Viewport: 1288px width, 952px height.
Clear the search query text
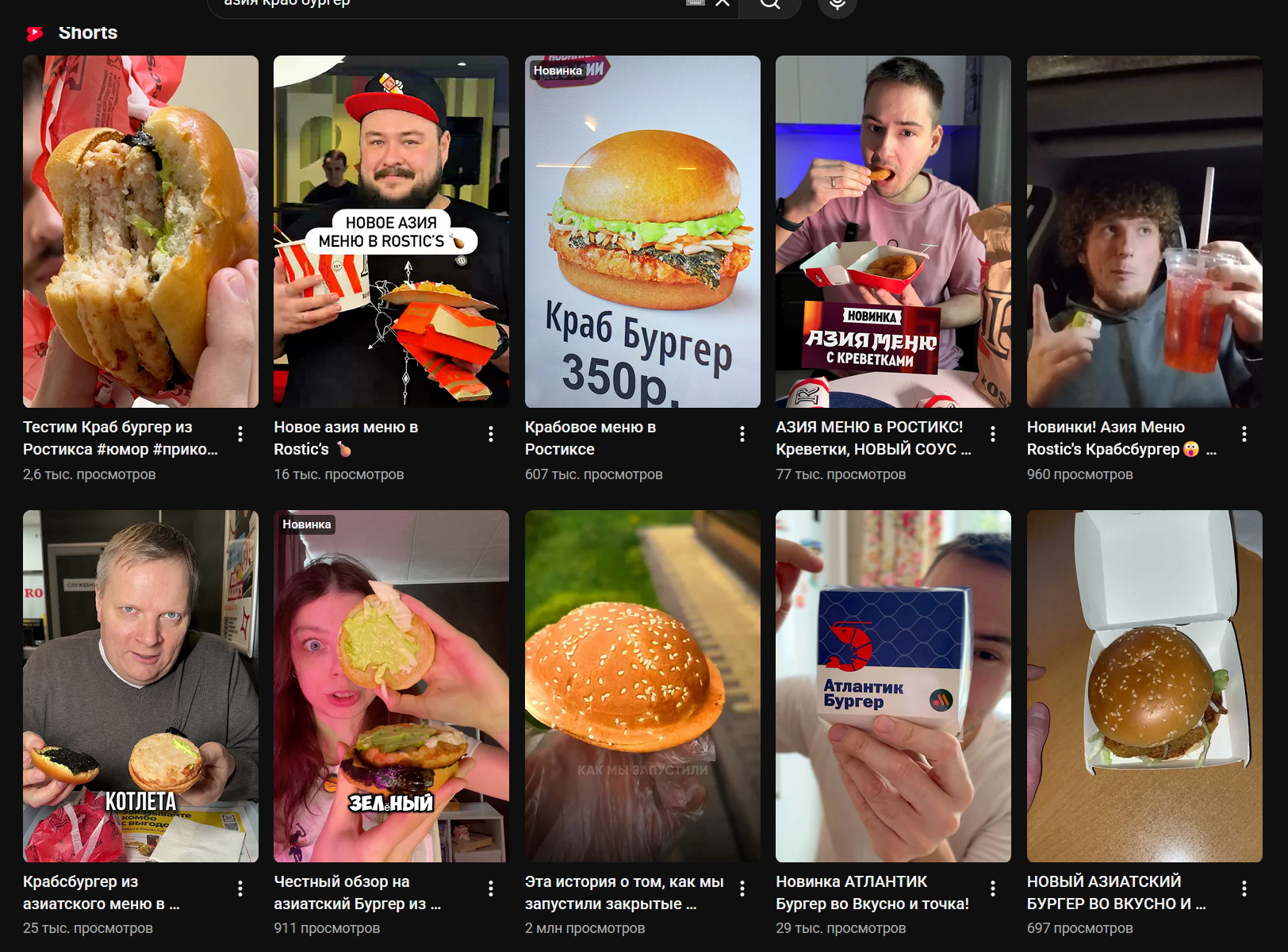coord(723,3)
